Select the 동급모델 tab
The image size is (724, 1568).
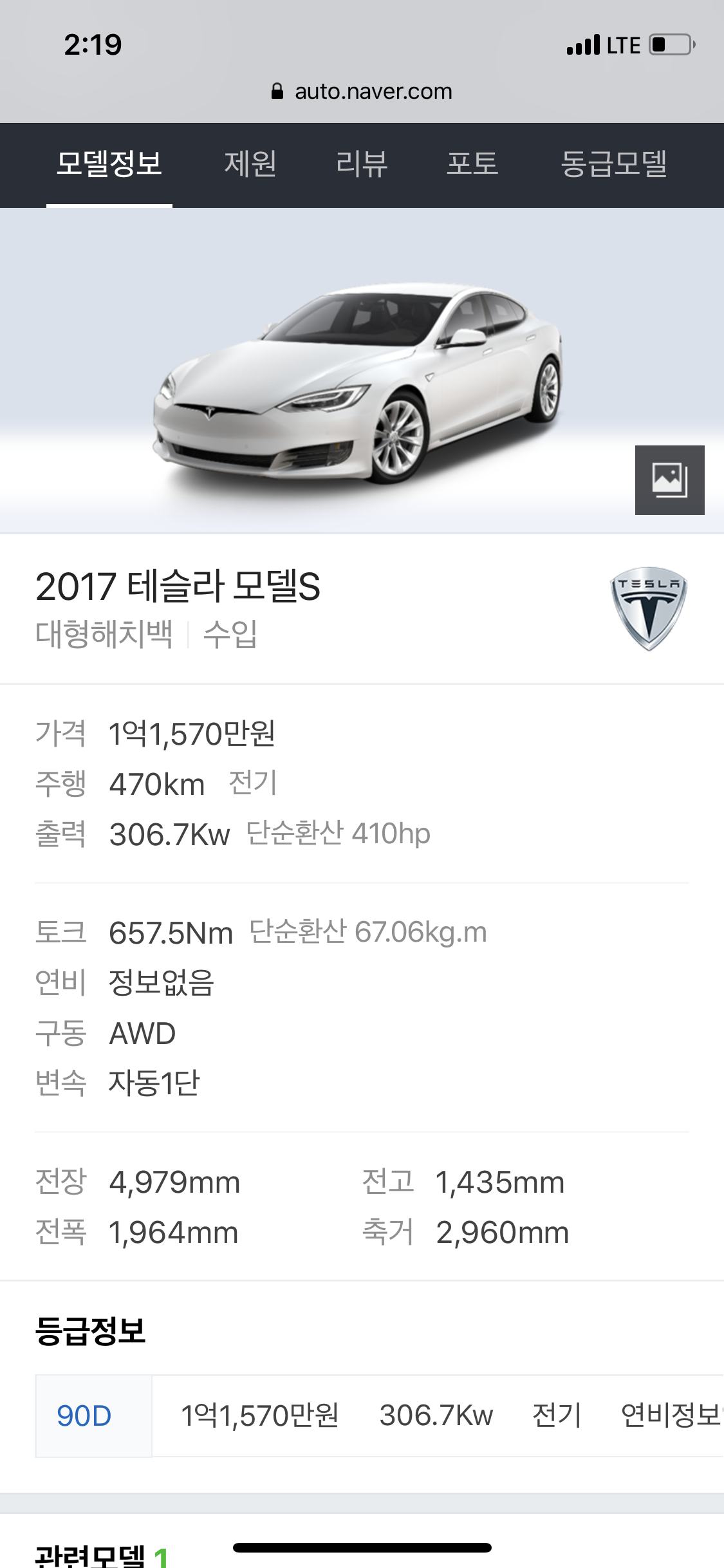click(x=613, y=163)
